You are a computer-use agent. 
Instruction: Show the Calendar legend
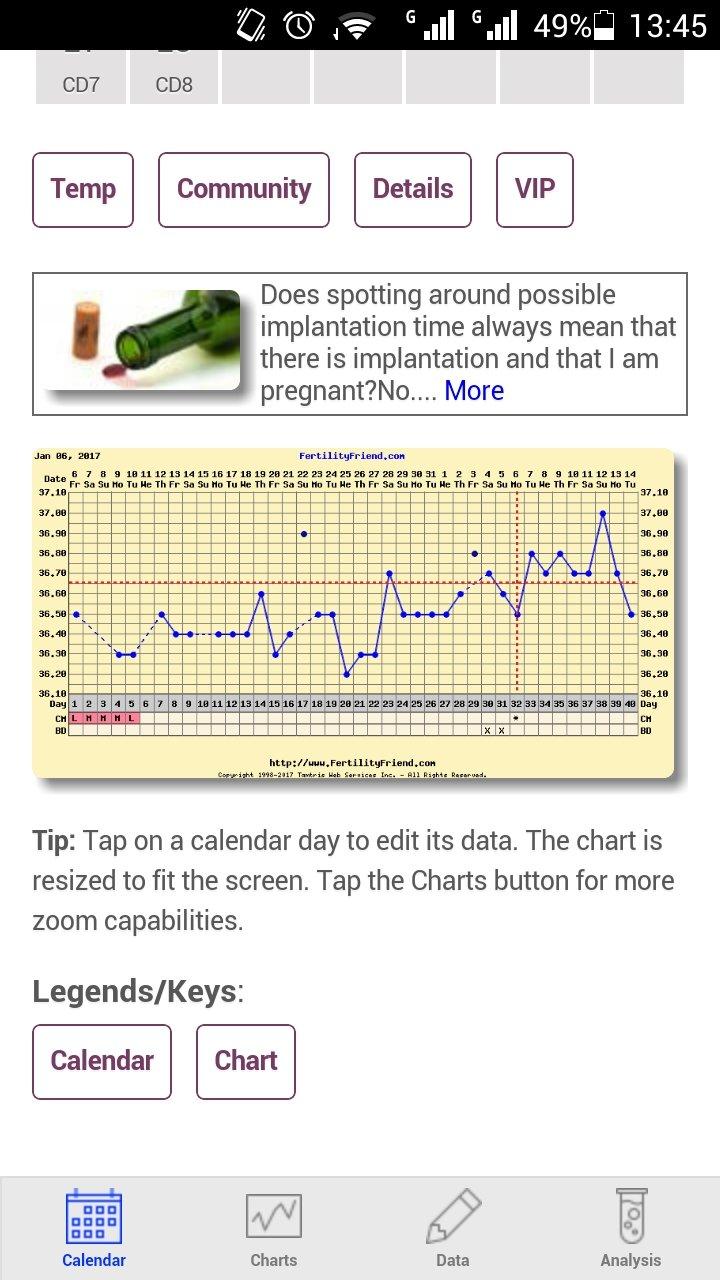pos(102,1061)
